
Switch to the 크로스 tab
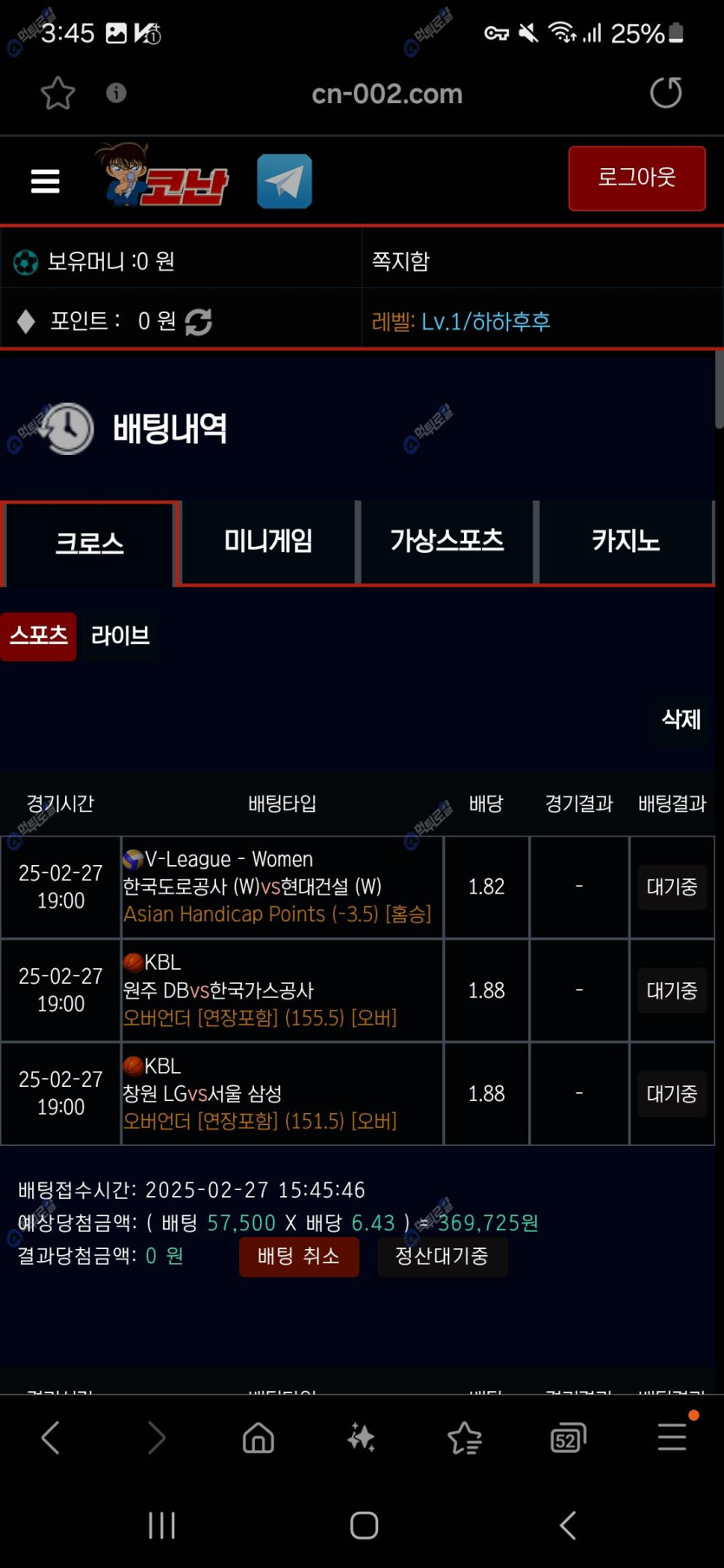pyautogui.click(x=89, y=543)
